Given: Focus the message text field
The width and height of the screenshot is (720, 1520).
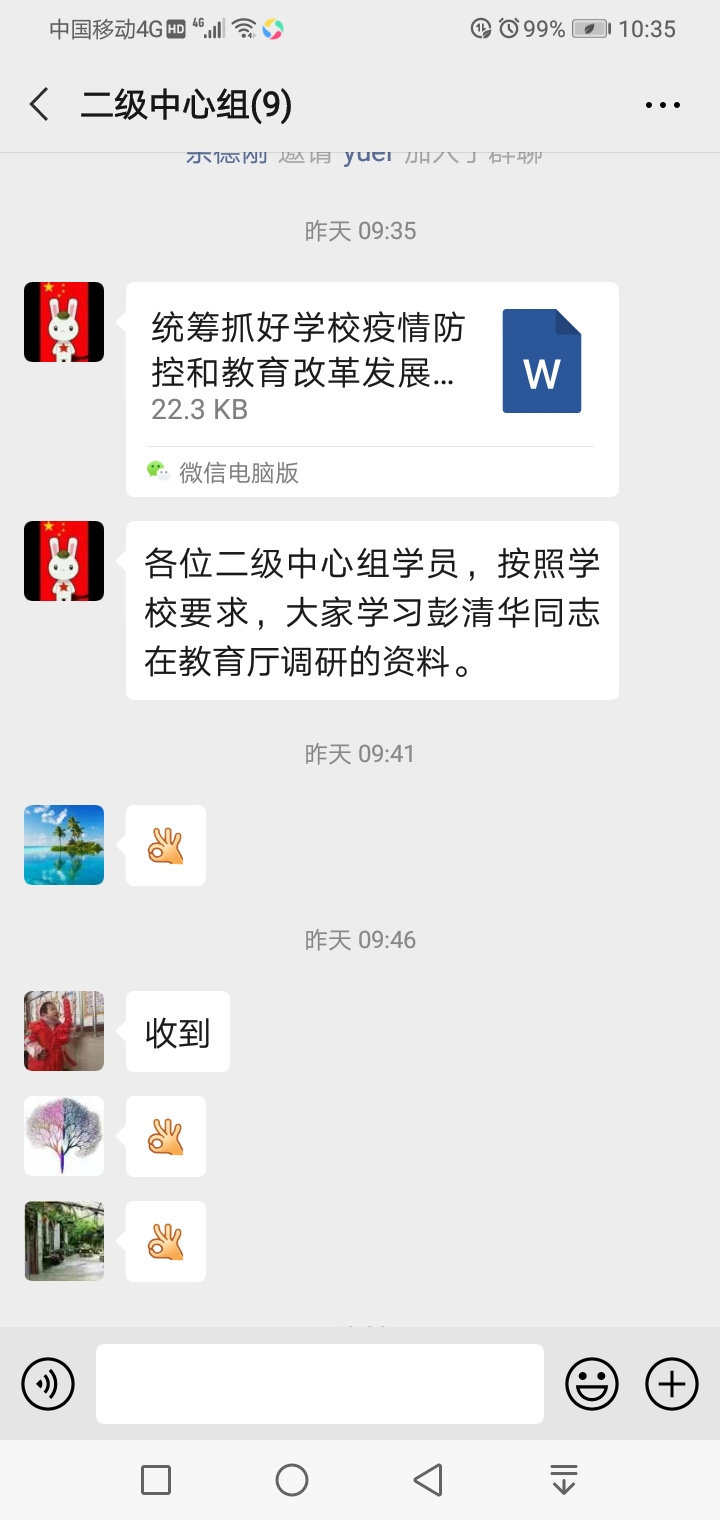Looking at the screenshot, I should coord(320,1384).
